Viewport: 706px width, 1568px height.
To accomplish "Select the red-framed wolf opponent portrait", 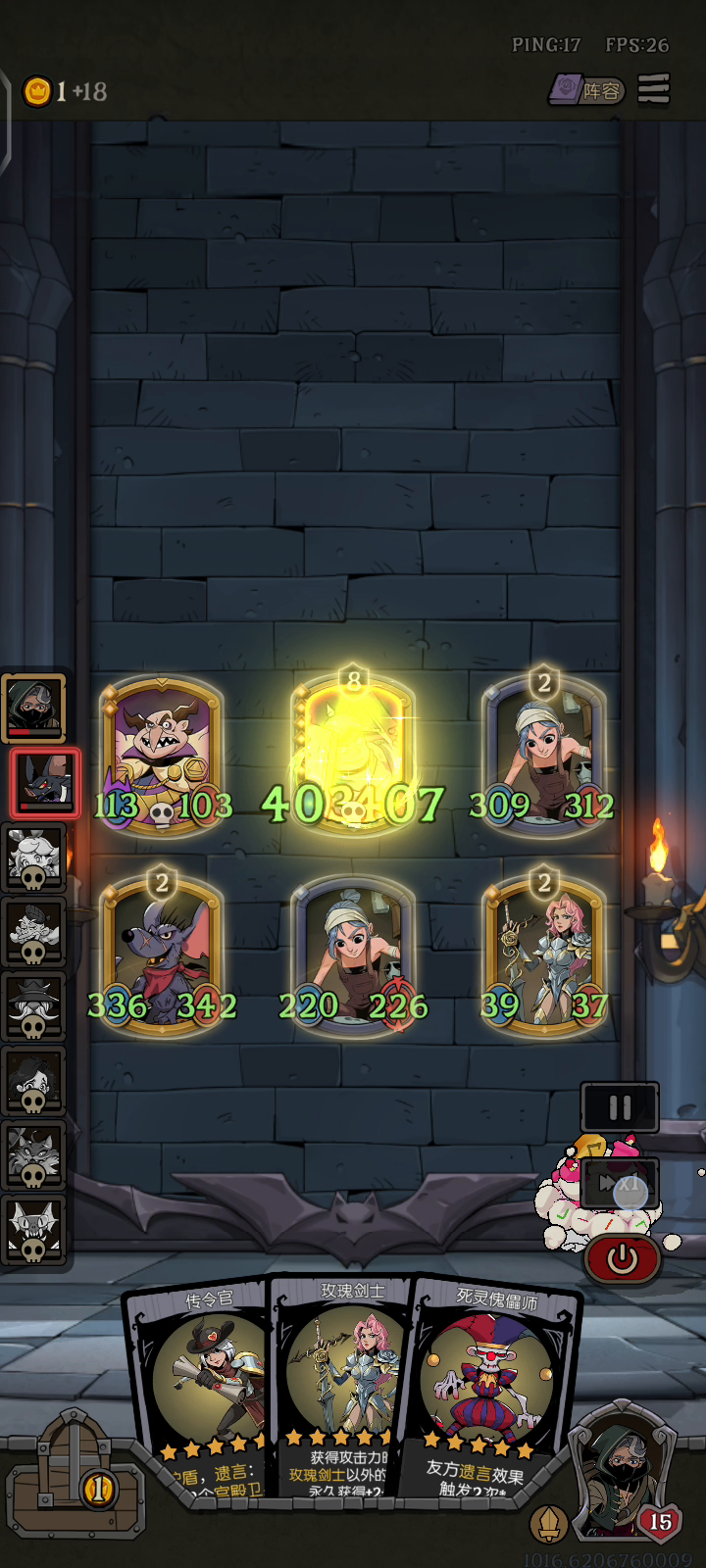I will pos(45,782).
